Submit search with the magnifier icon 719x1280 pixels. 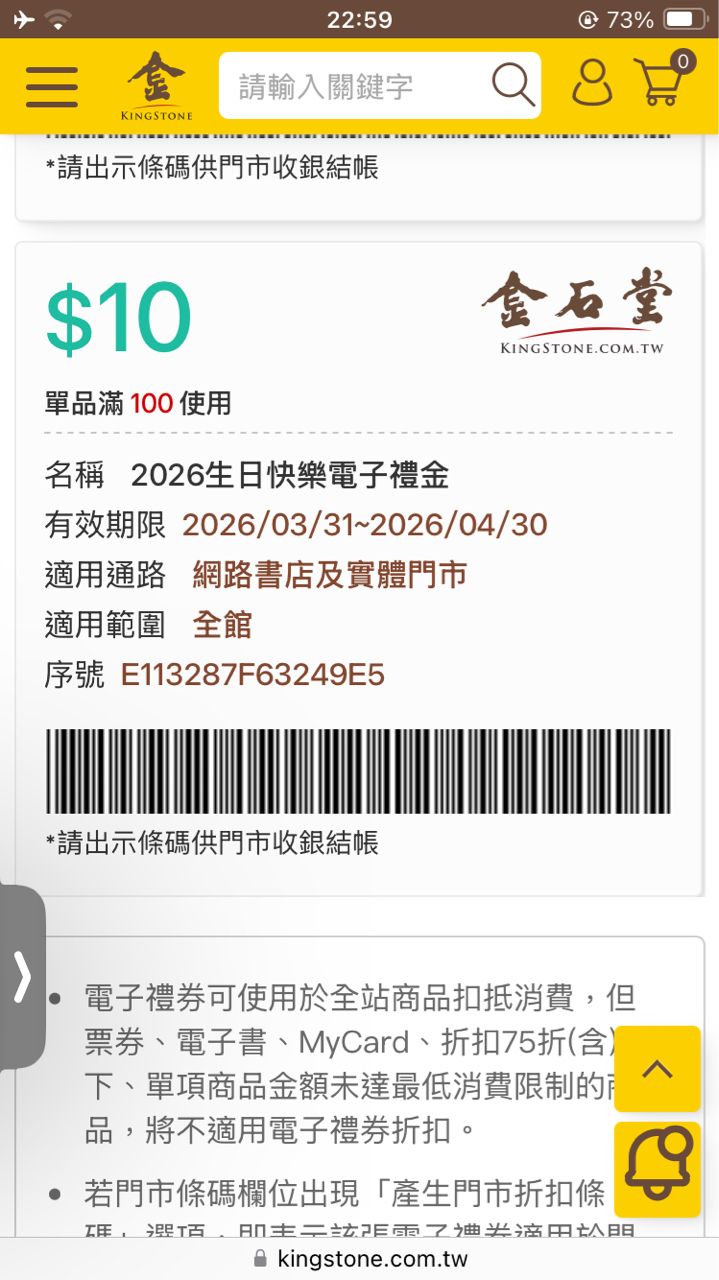(513, 86)
